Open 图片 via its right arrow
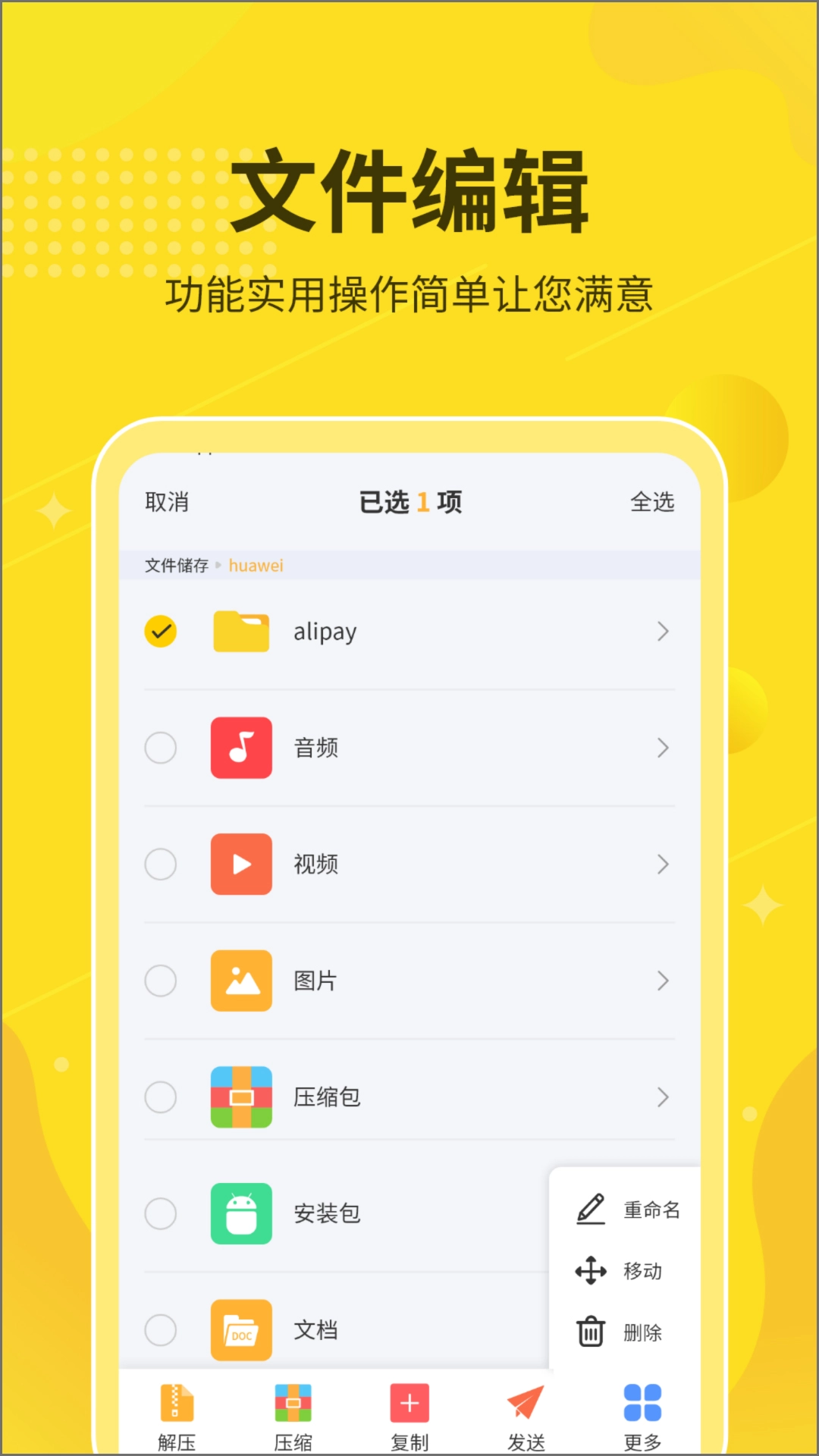Screen dimensions: 819x1456 664,981
